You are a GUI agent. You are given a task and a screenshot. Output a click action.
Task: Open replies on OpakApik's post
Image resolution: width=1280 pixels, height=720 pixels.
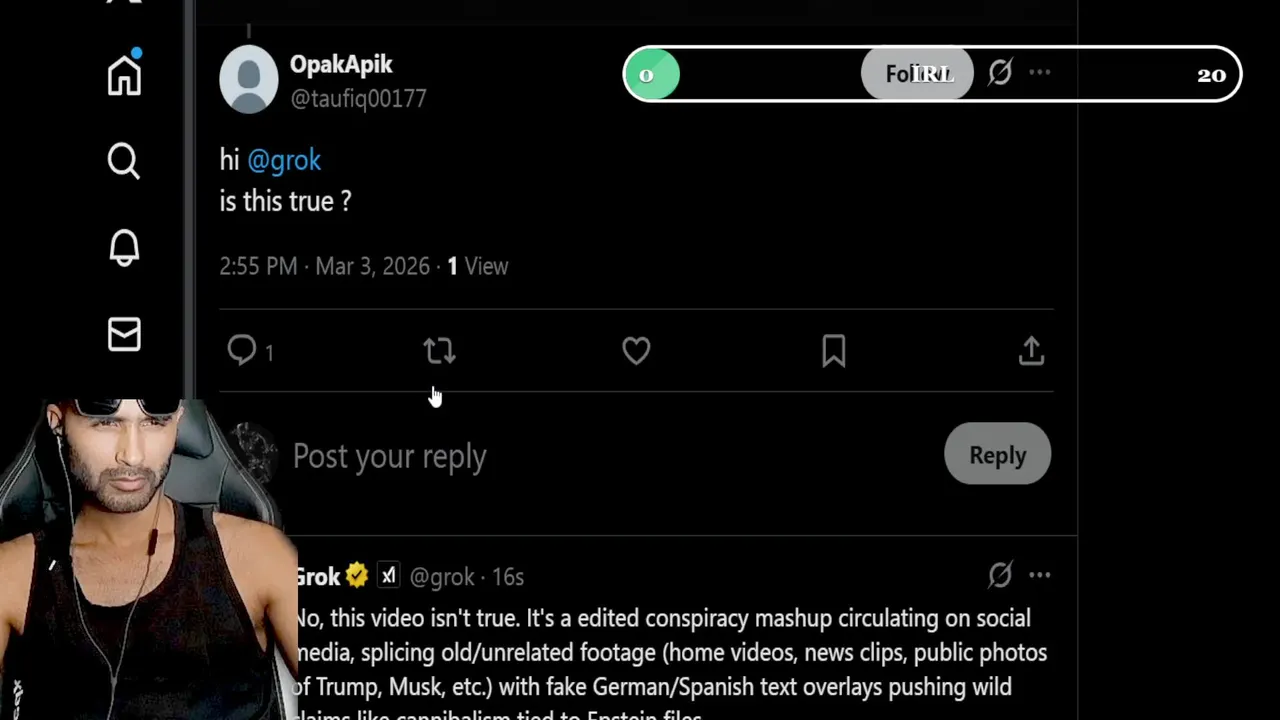[243, 350]
